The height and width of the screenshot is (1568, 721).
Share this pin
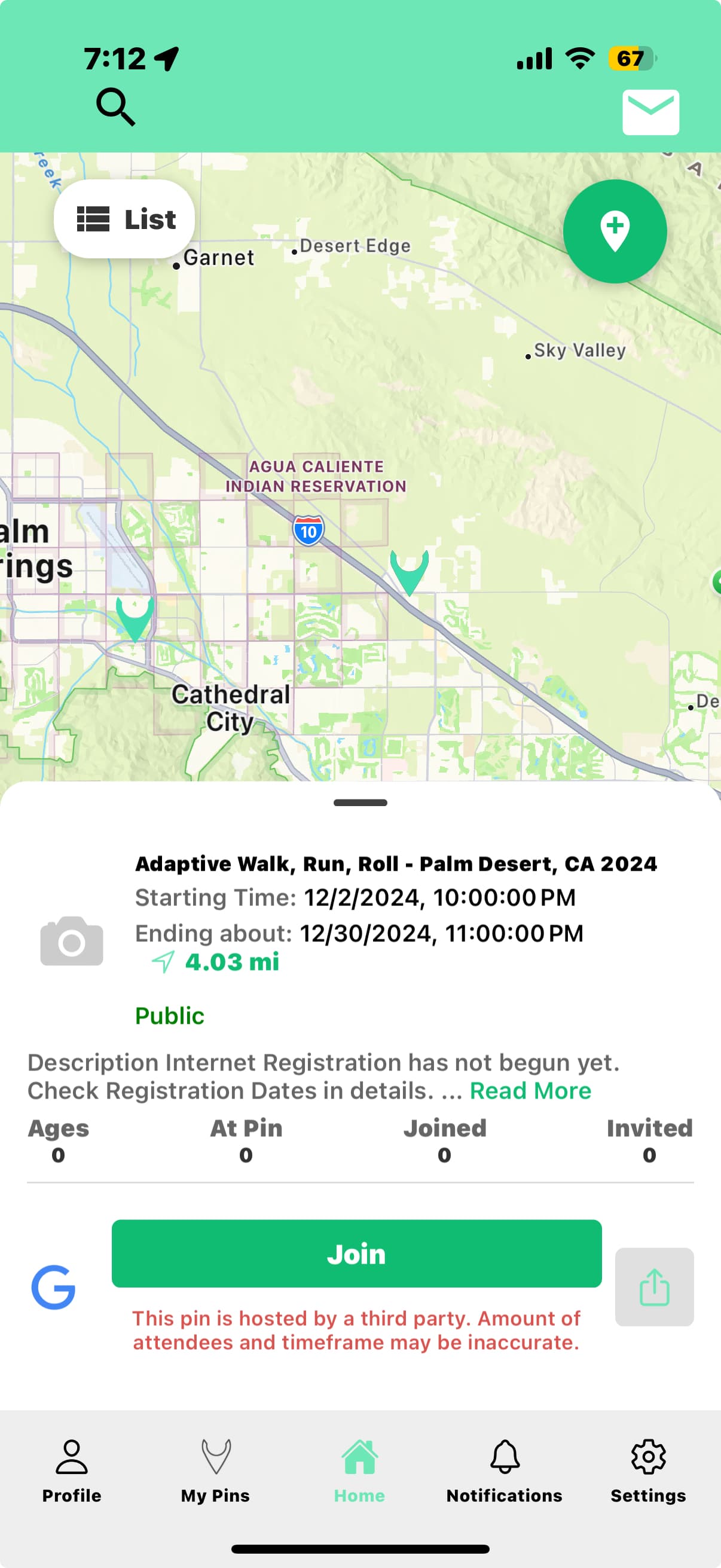tap(654, 1287)
